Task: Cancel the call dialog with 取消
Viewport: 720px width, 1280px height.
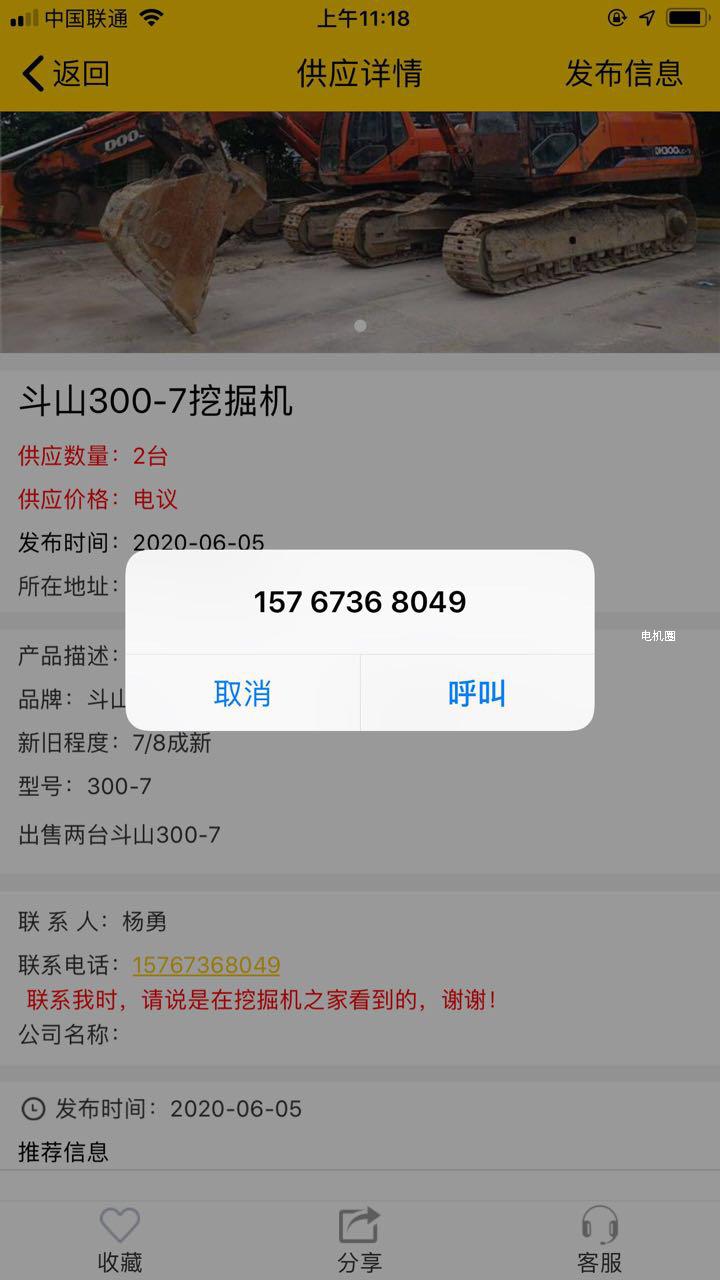Action: (x=242, y=693)
